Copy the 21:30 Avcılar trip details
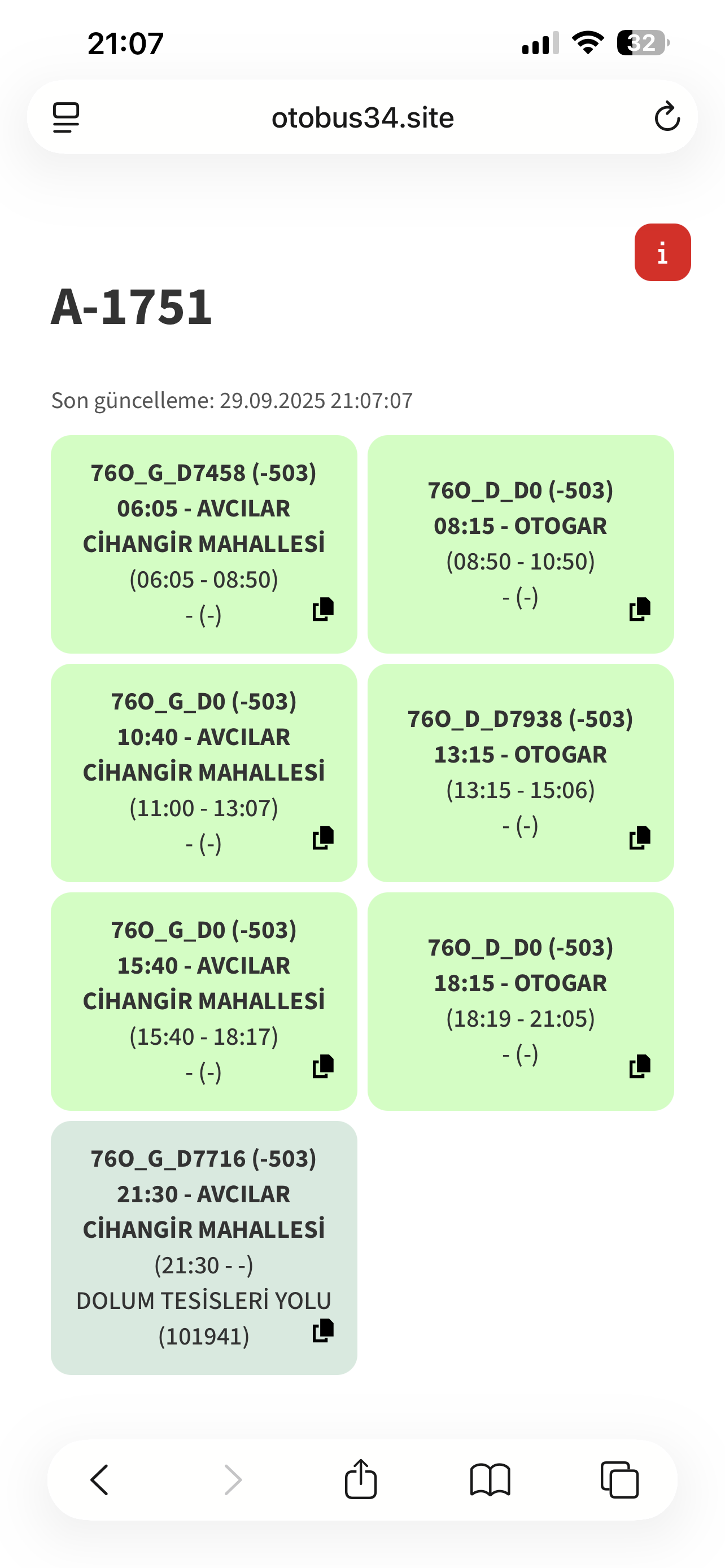The width and height of the screenshot is (725, 1568). 322,1330
